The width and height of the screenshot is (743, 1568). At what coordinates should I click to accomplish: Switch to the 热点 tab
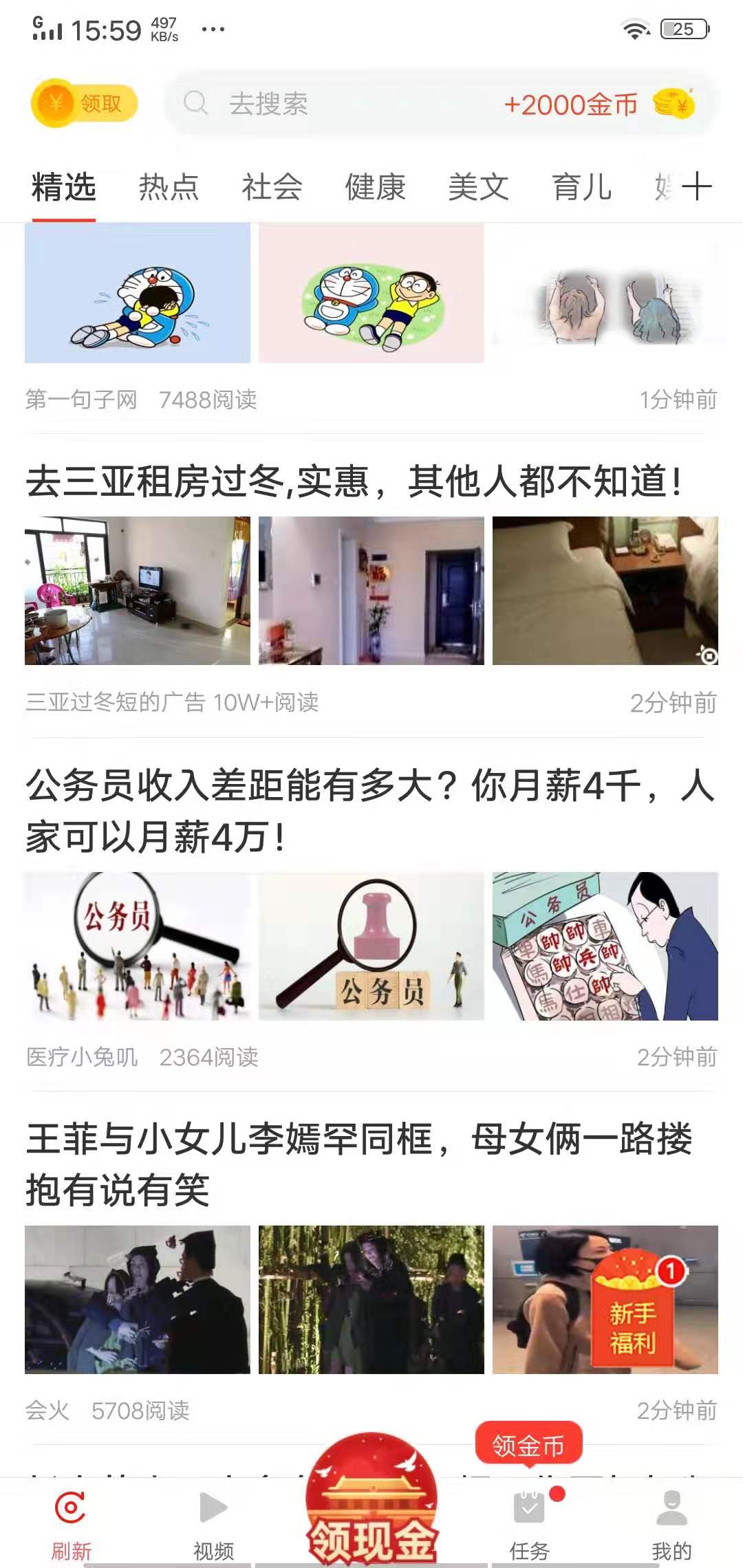click(169, 186)
